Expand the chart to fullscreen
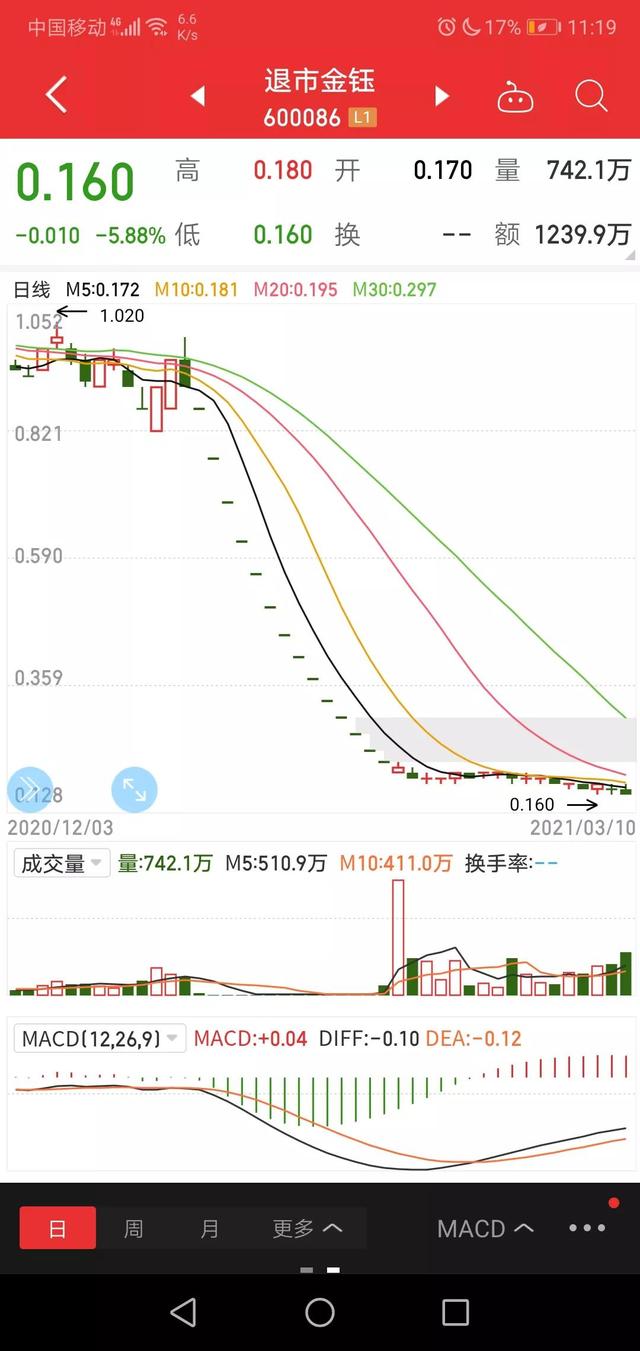This screenshot has height=1351, width=640. 134,790
